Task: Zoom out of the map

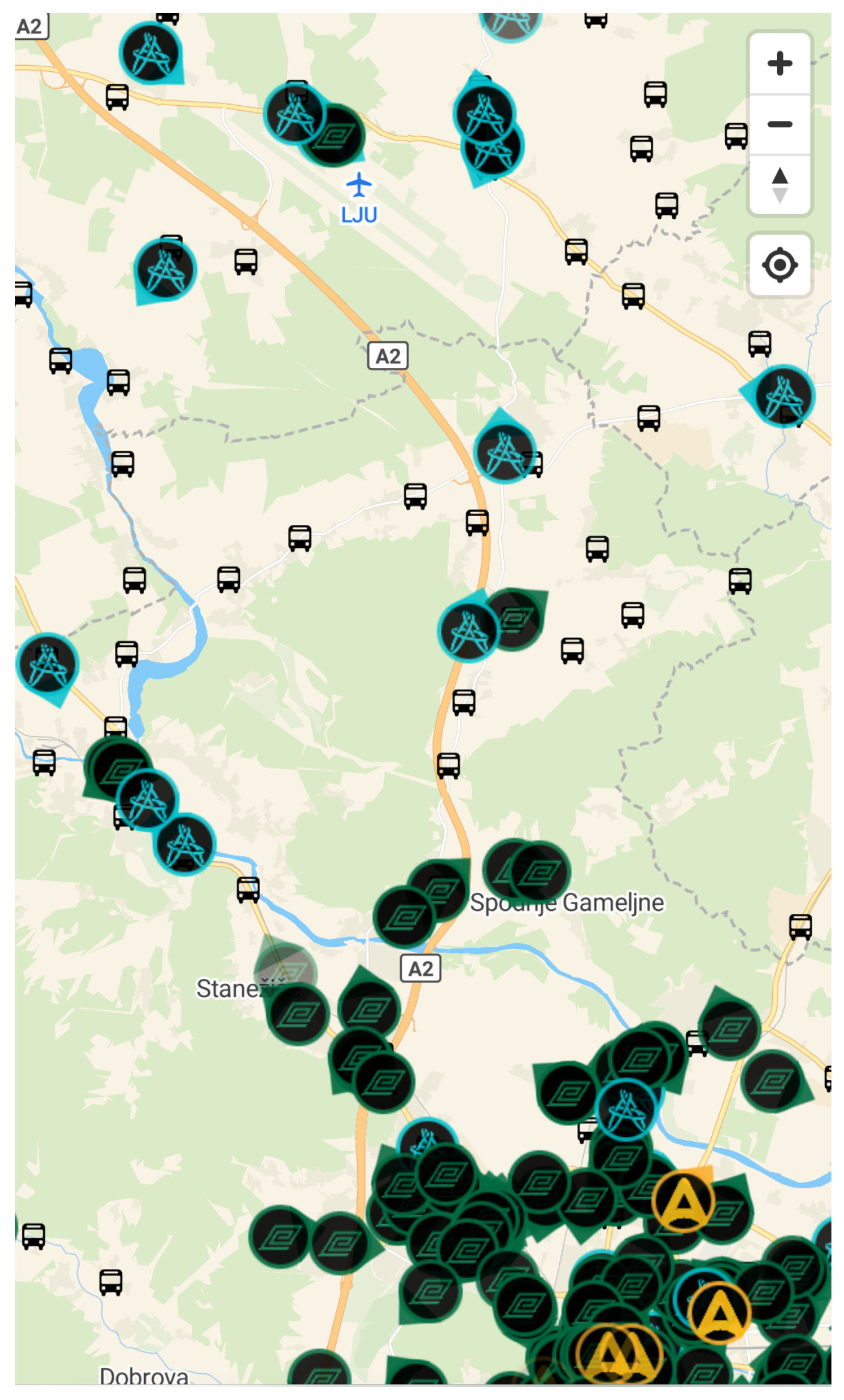Action: point(779,124)
